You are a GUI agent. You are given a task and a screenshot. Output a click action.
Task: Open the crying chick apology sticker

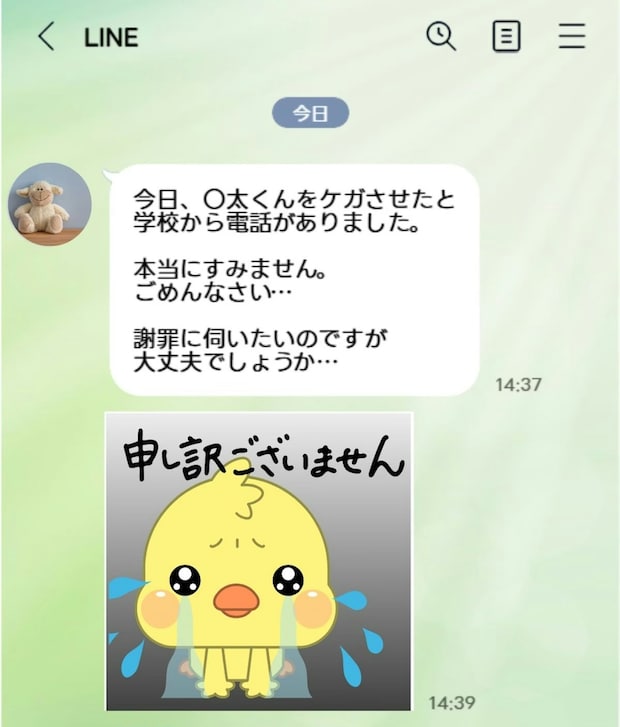pos(259,561)
